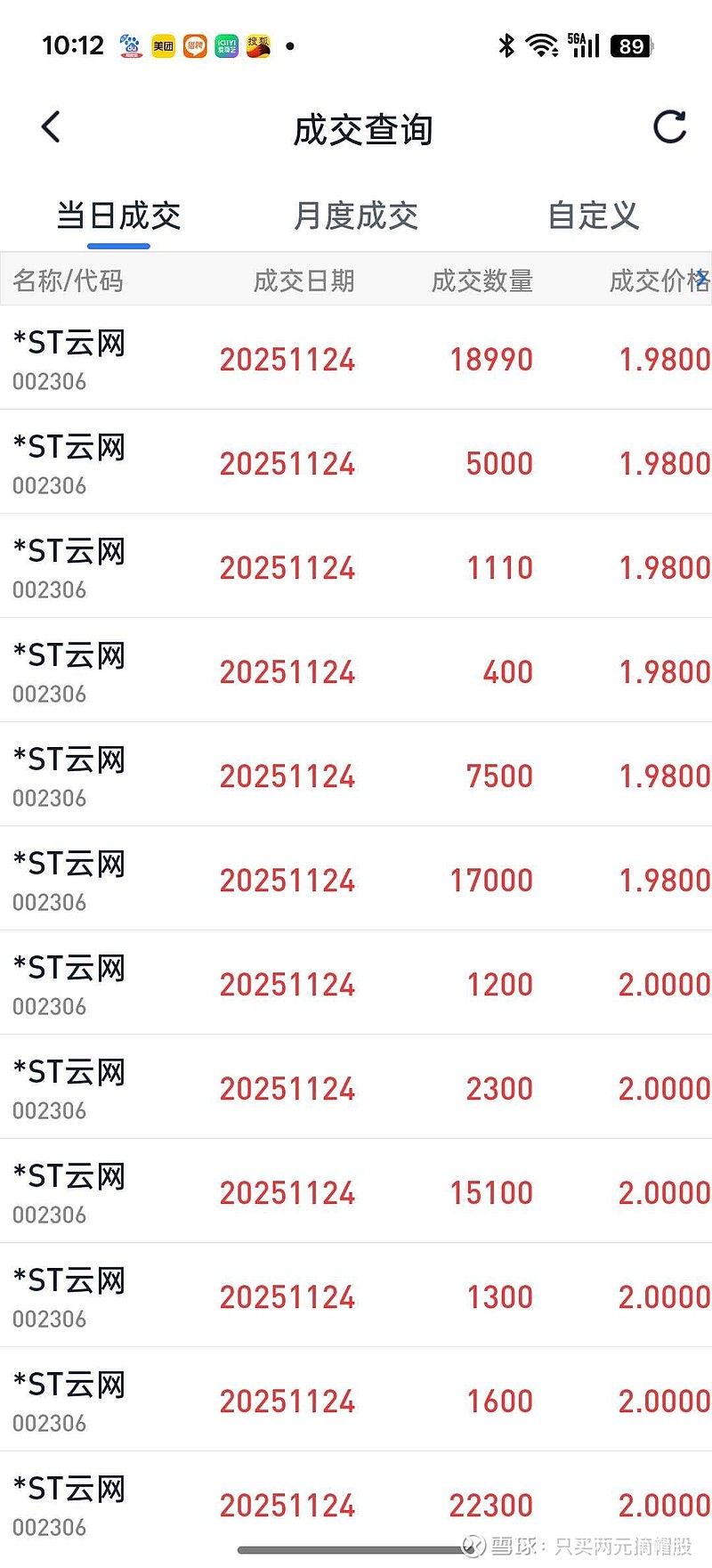
Task: Select the first *ST云网 trade of 18990 shares
Action: [x=356, y=359]
